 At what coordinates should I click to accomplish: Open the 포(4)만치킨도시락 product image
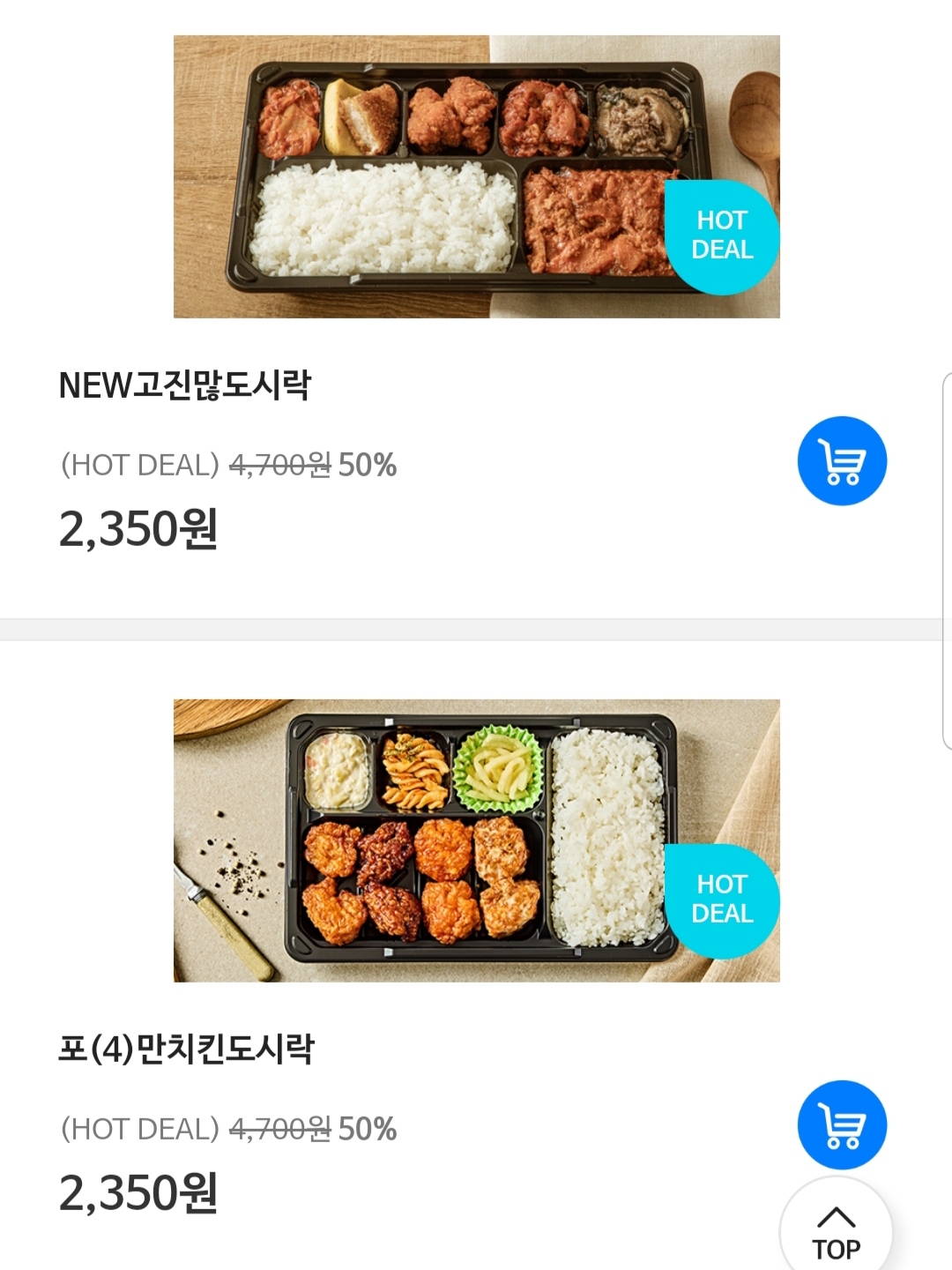coord(476,840)
